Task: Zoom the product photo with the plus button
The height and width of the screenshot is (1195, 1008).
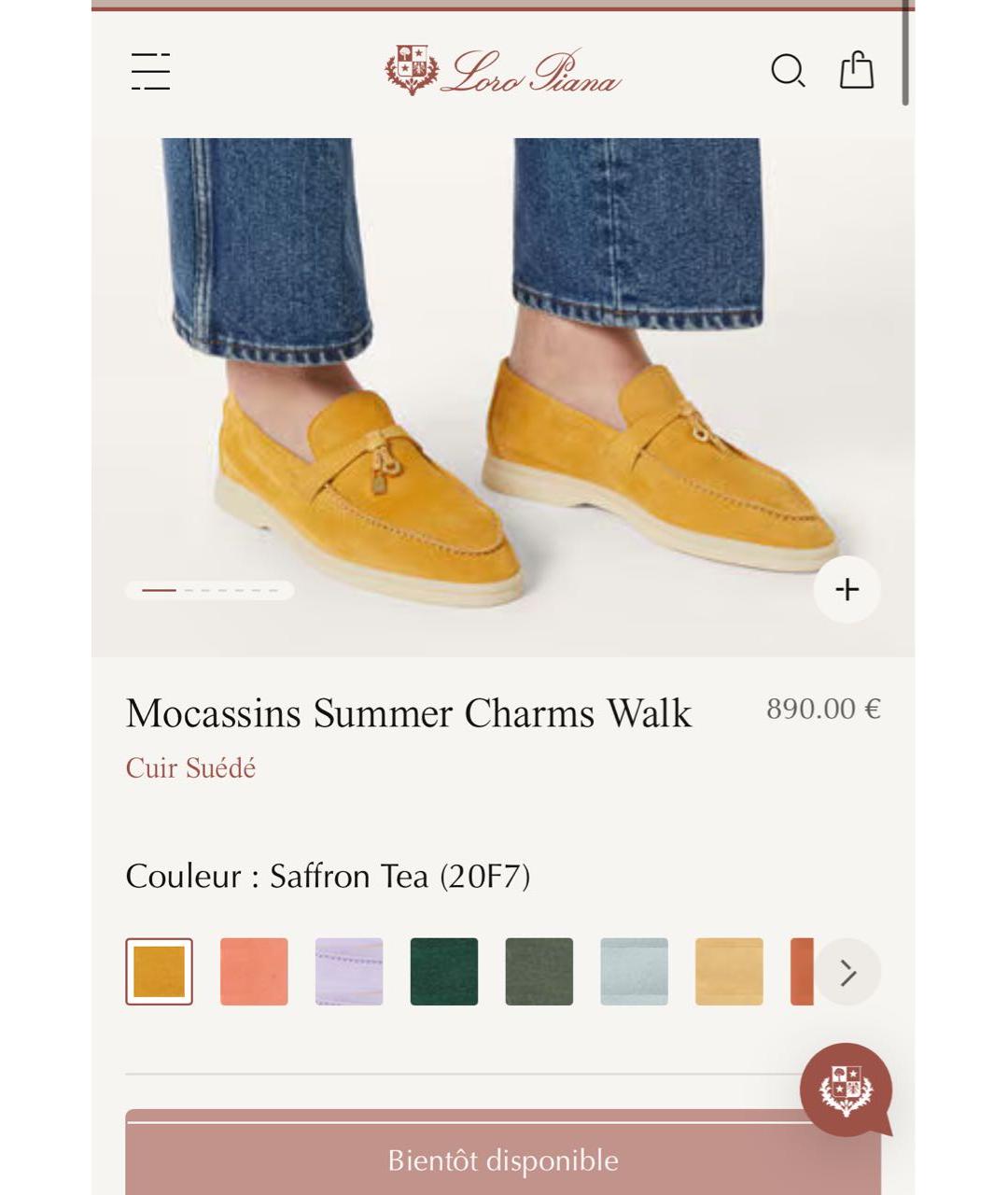Action: 847,589
